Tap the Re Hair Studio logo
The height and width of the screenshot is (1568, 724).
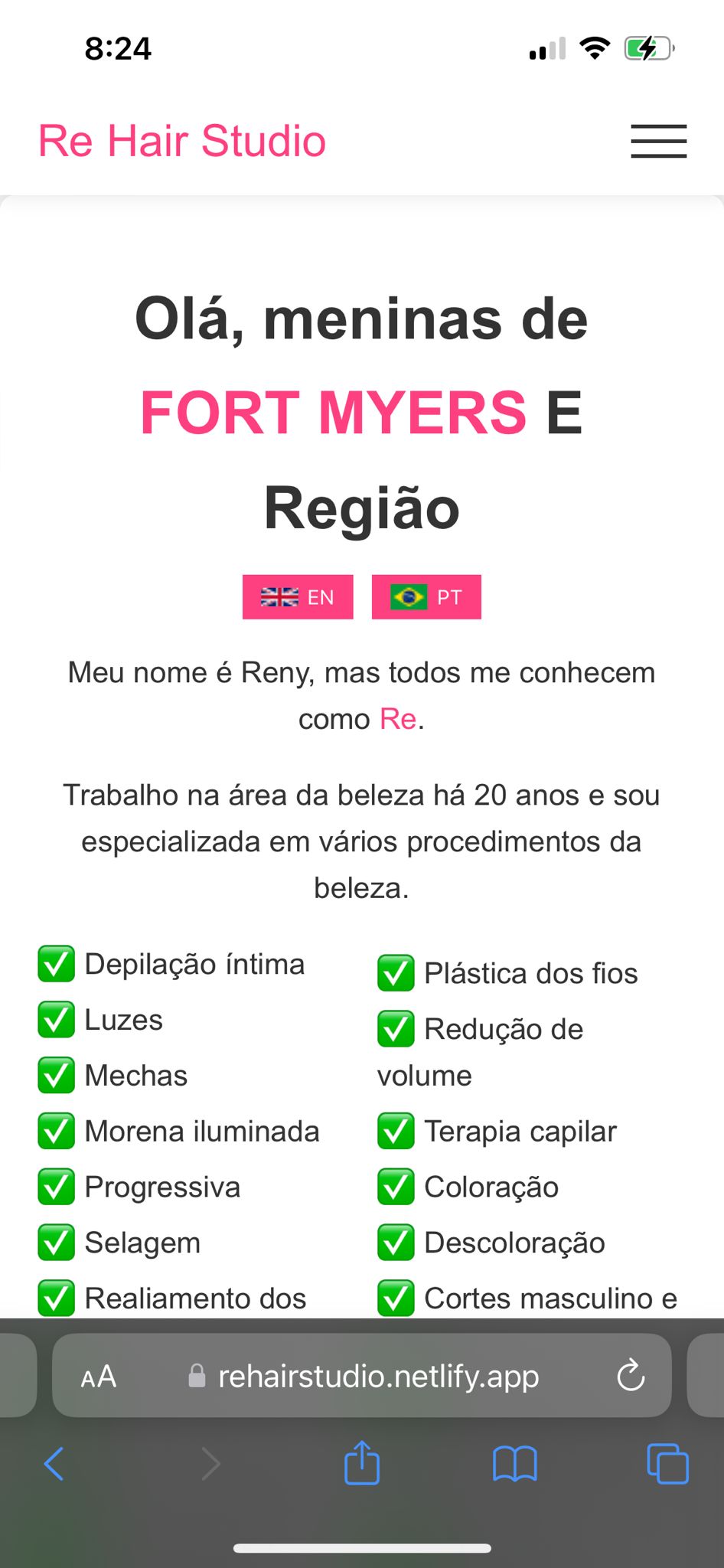click(x=181, y=140)
